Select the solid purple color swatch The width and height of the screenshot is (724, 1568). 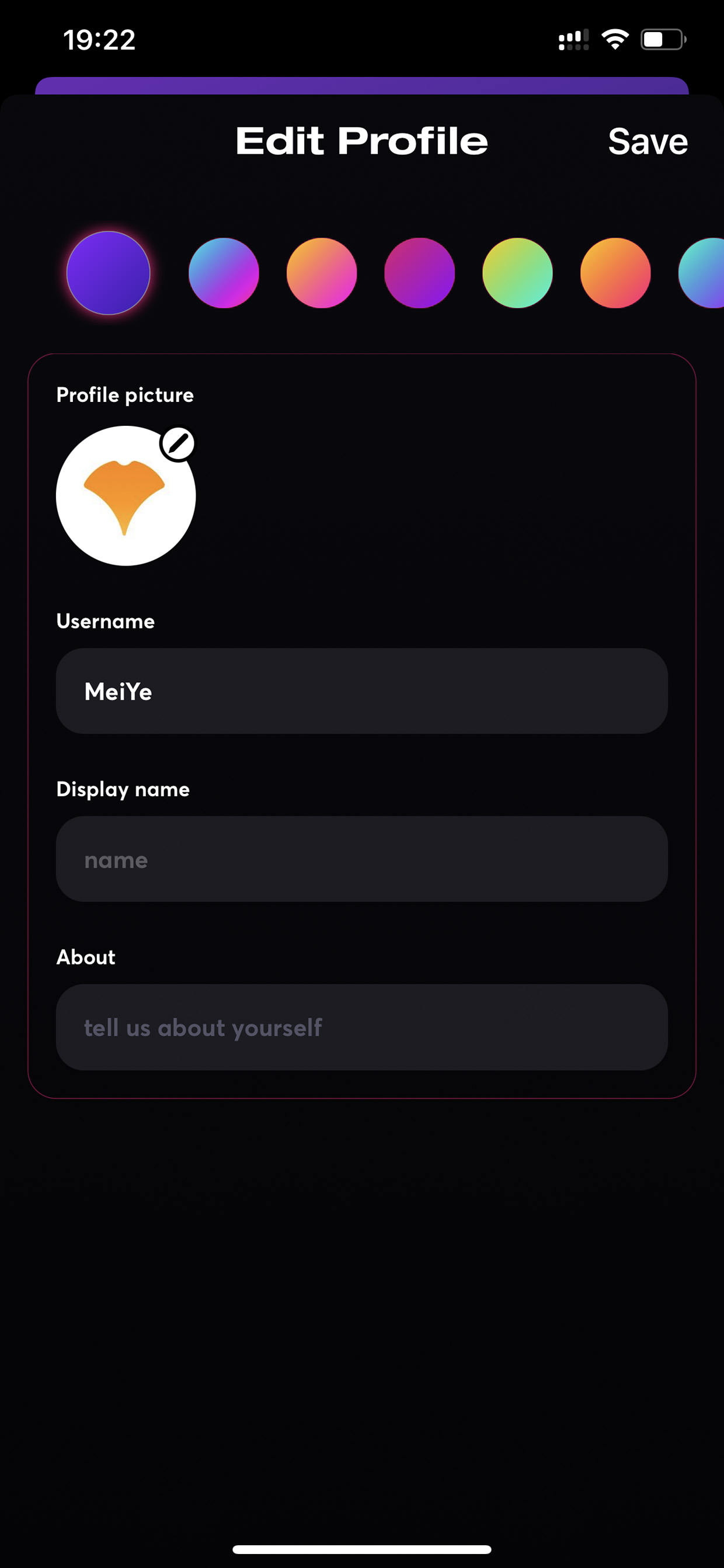pyautogui.click(x=108, y=273)
